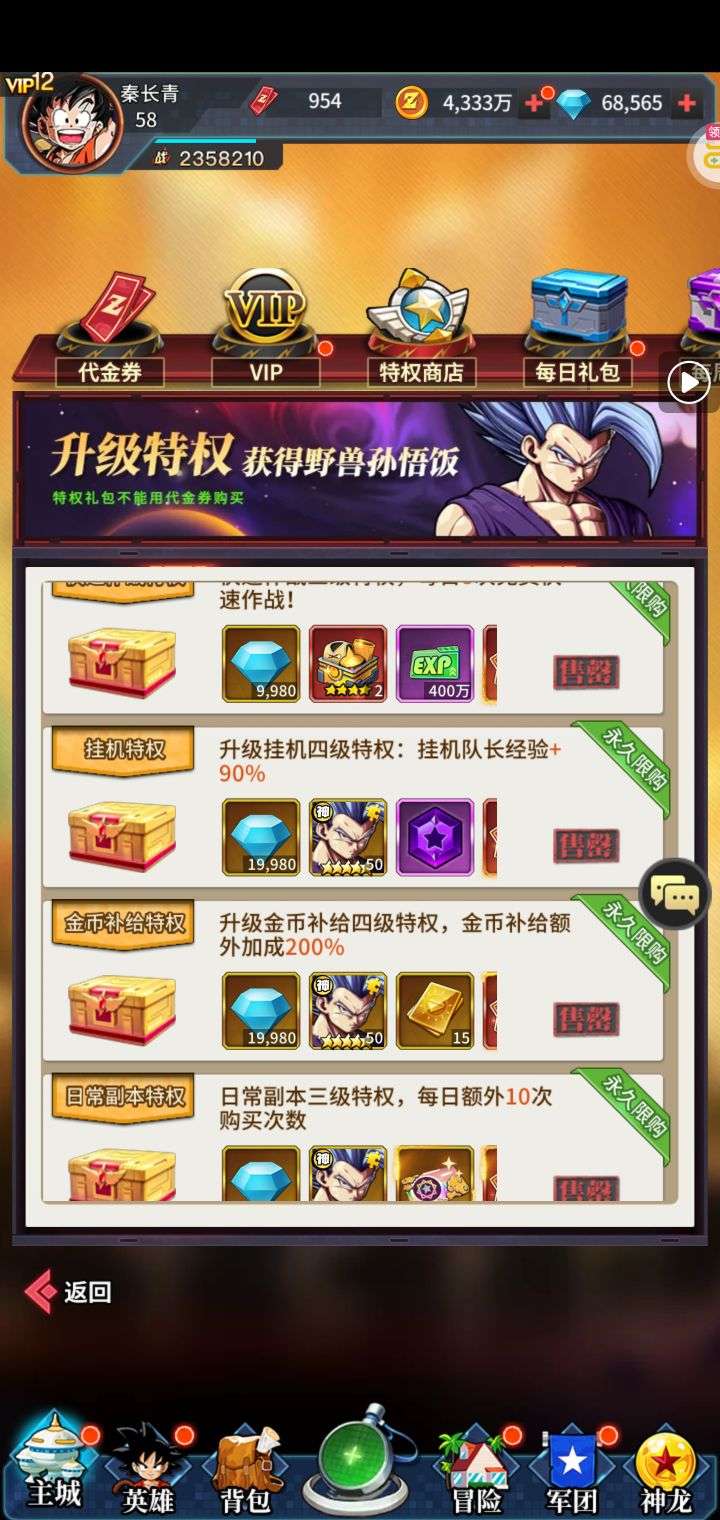Open the 背包 backpack
This screenshot has width=720, height=1520.
[246, 1467]
